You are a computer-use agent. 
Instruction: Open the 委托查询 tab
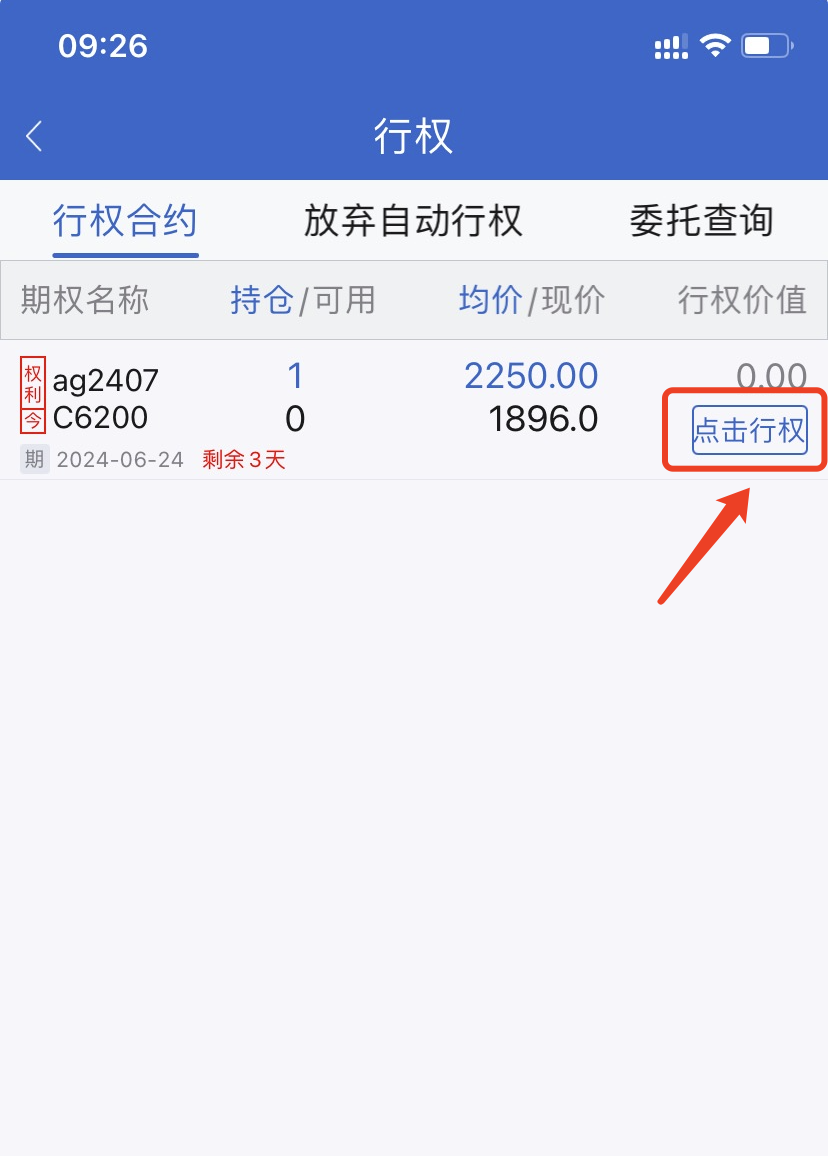(701, 221)
